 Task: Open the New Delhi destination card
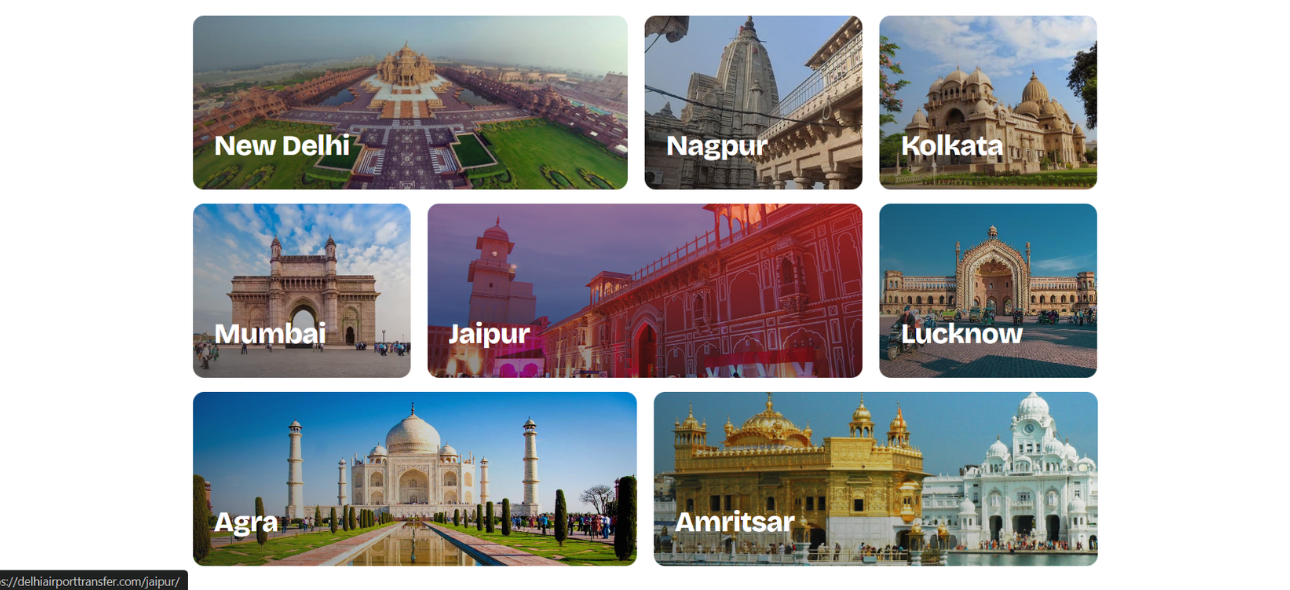tap(410, 102)
